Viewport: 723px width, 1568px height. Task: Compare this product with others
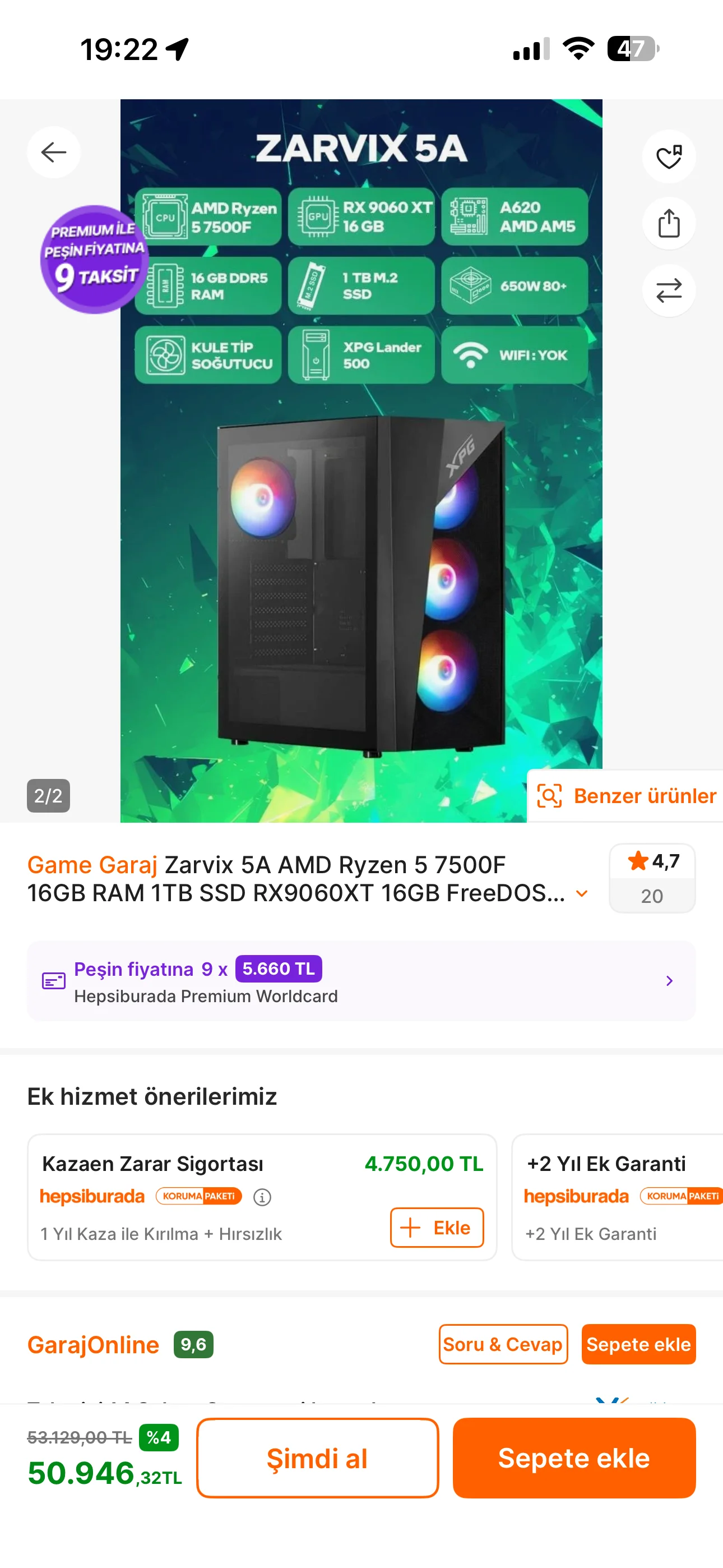pyautogui.click(x=668, y=290)
